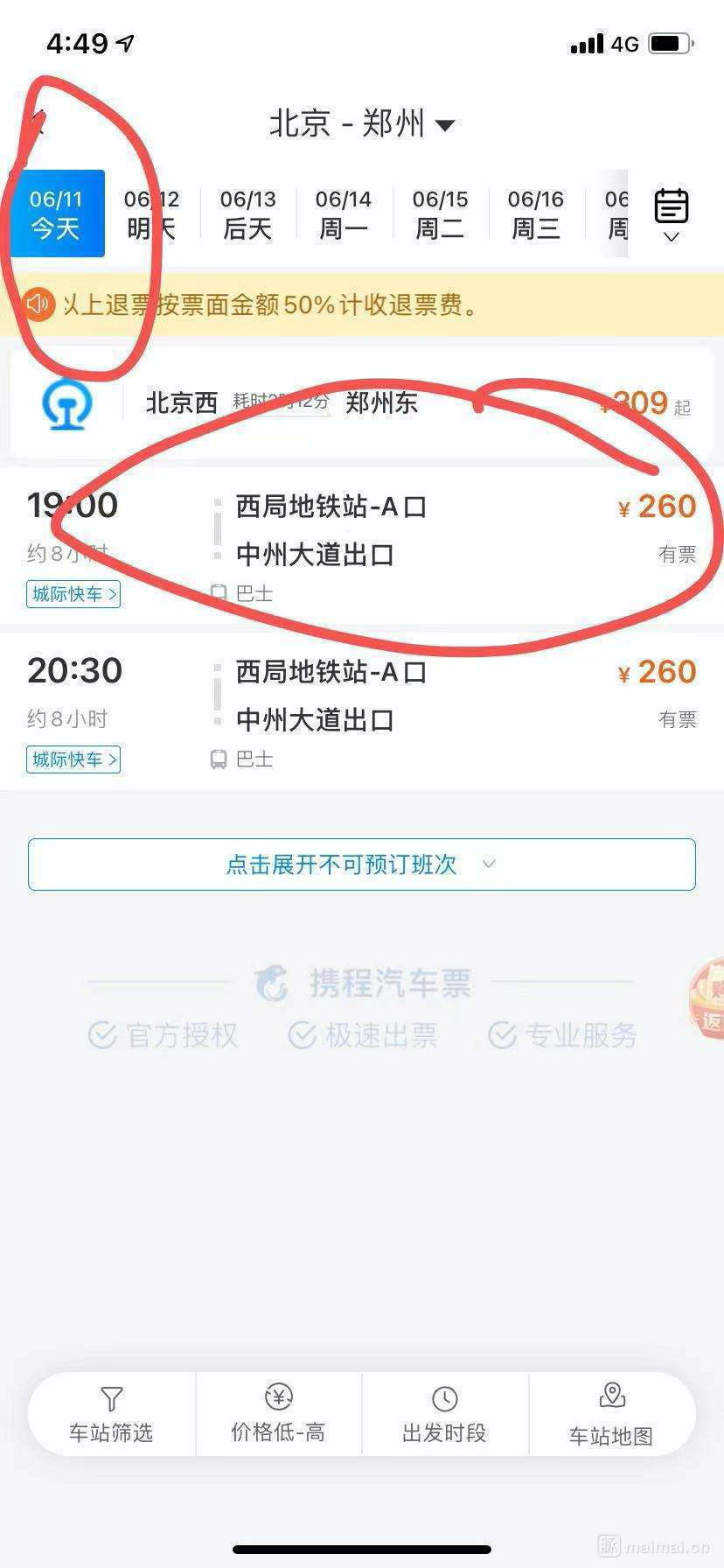Select the 06/11 今天 date tab
Image resolution: width=724 pixels, height=1568 pixels.
click(x=56, y=214)
